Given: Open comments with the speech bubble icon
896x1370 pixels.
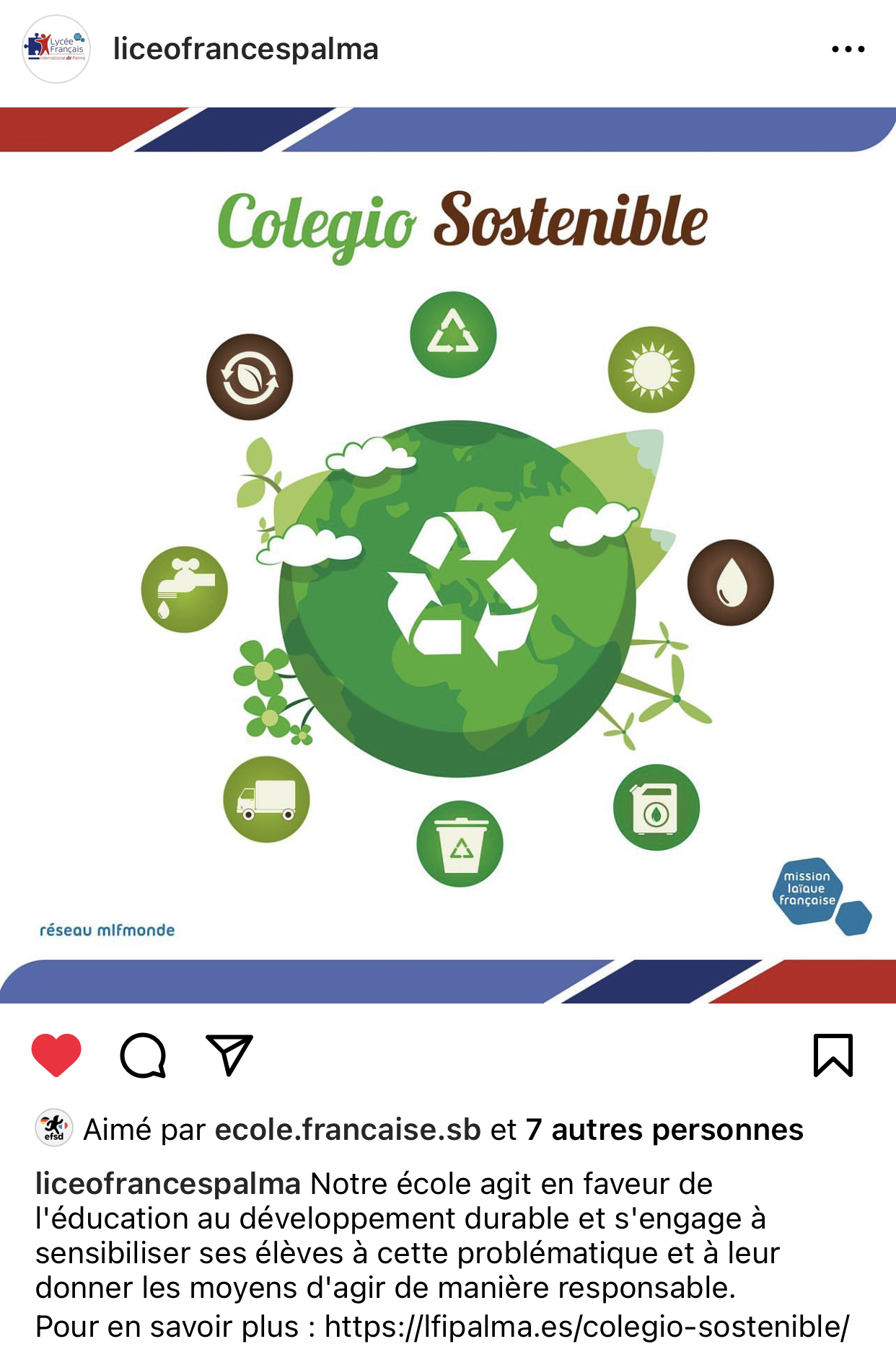Looking at the screenshot, I should pos(143,1055).
